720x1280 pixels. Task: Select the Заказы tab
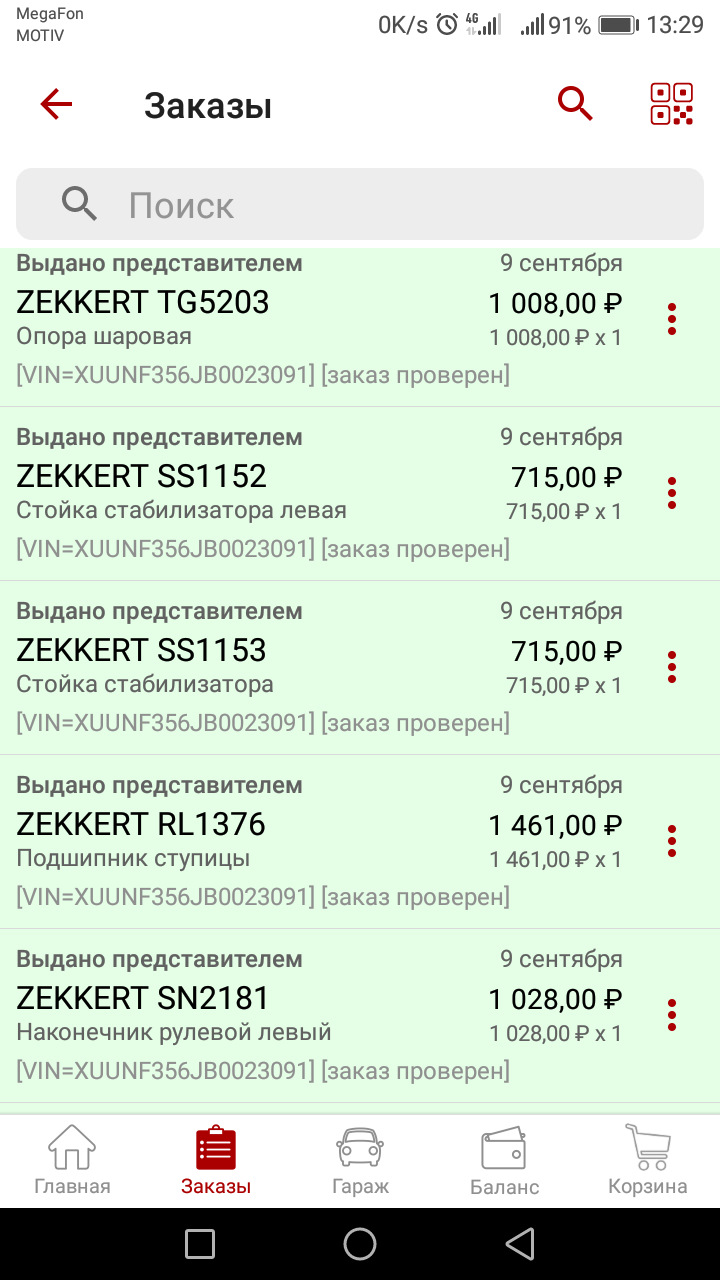[216, 1160]
